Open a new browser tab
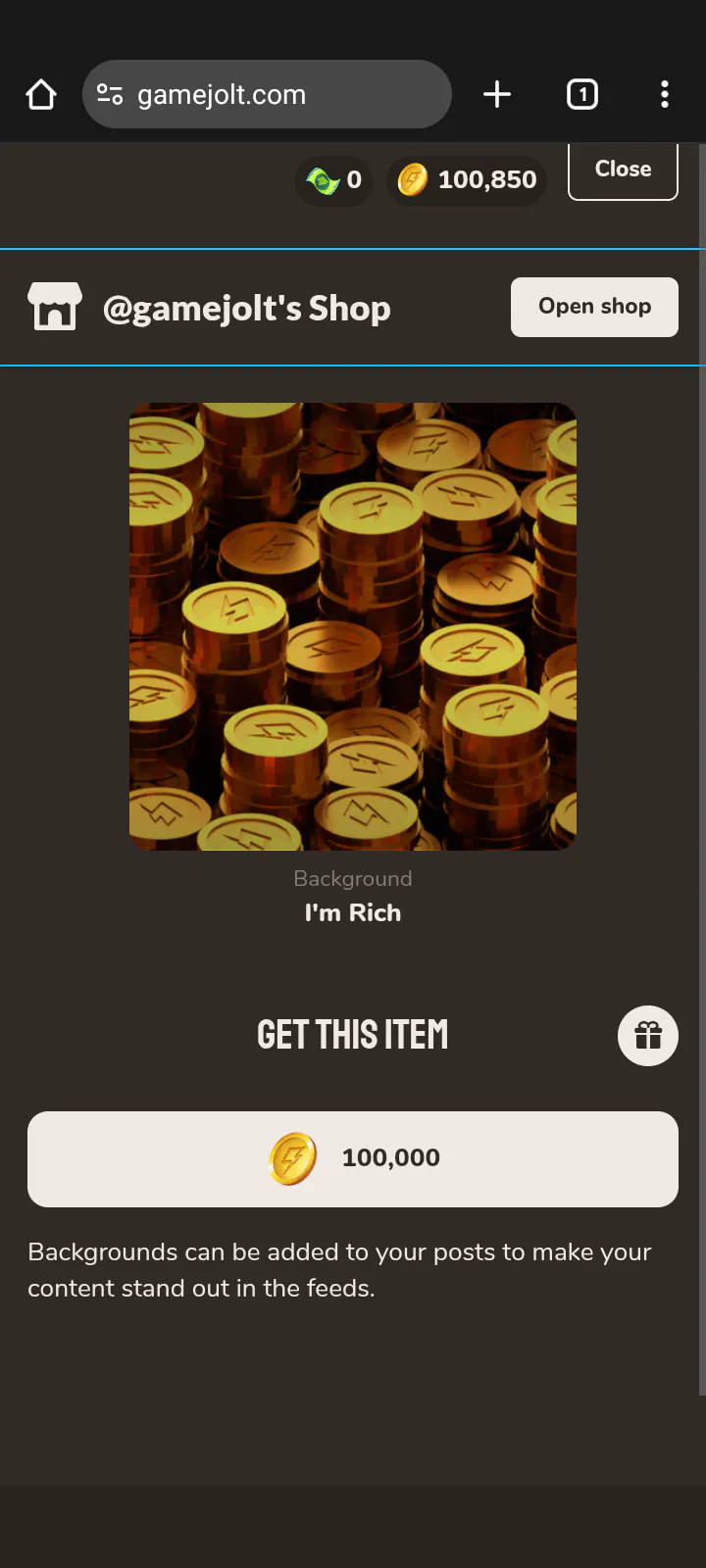The width and height of the screenshot is (706, 1568). click(497, 95)
